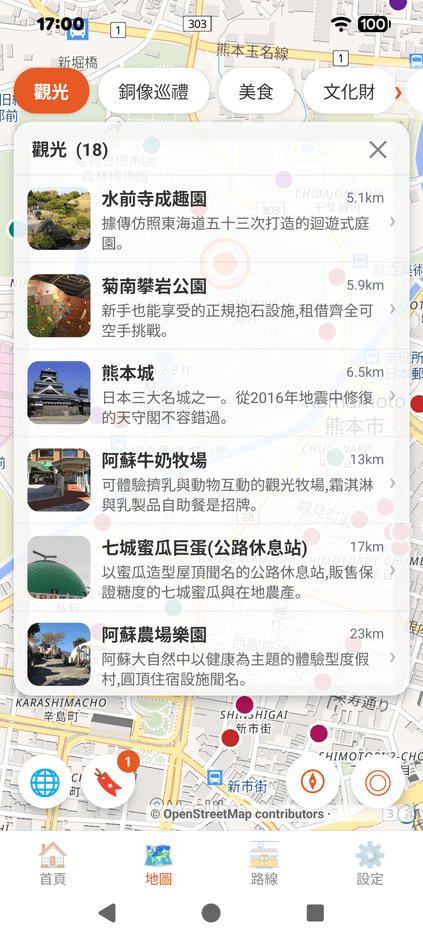Tap the 觀光 category chip

pyautogui.click(x=51, y=92)
